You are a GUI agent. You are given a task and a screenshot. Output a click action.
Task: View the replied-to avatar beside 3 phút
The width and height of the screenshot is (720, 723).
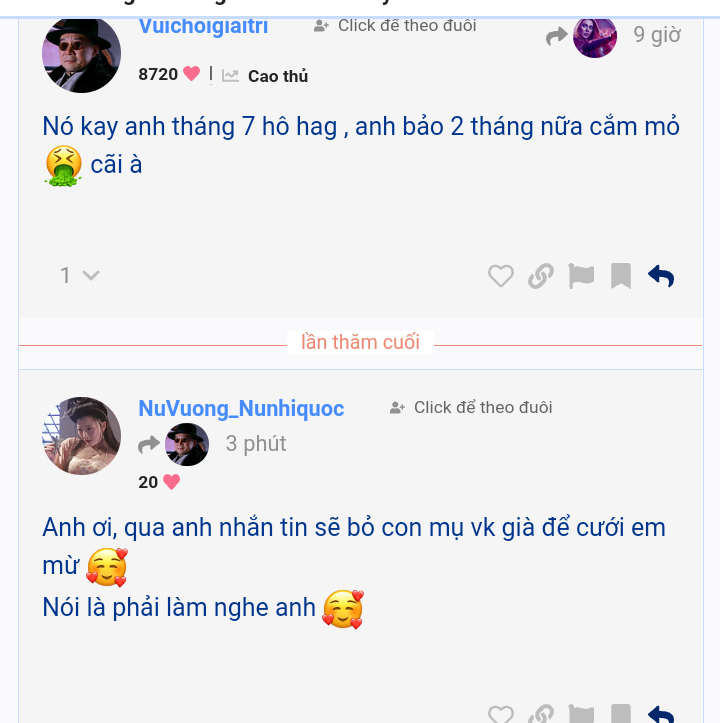tap(186, 444)
